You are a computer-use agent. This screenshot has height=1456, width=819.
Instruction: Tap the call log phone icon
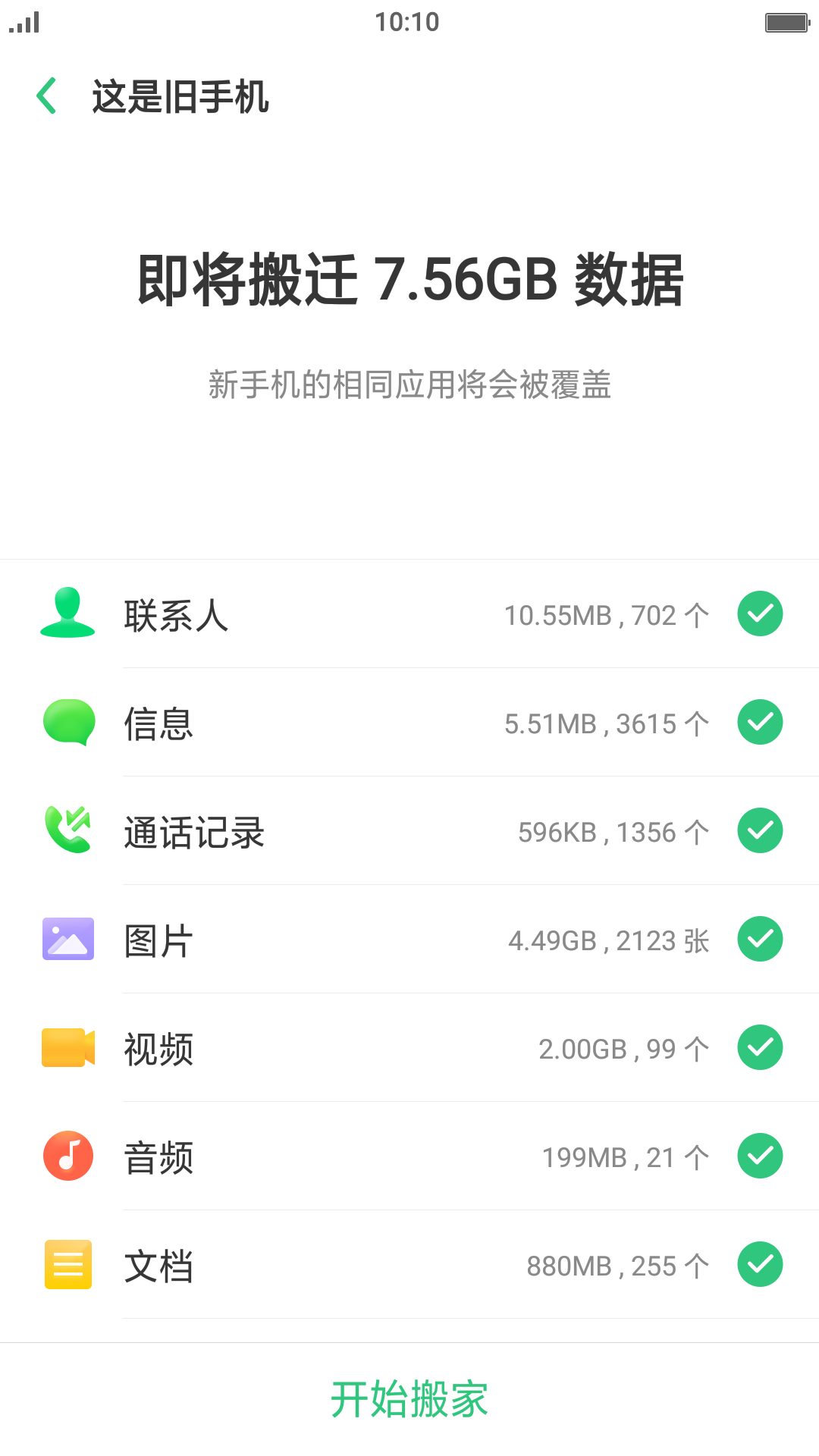67,831
